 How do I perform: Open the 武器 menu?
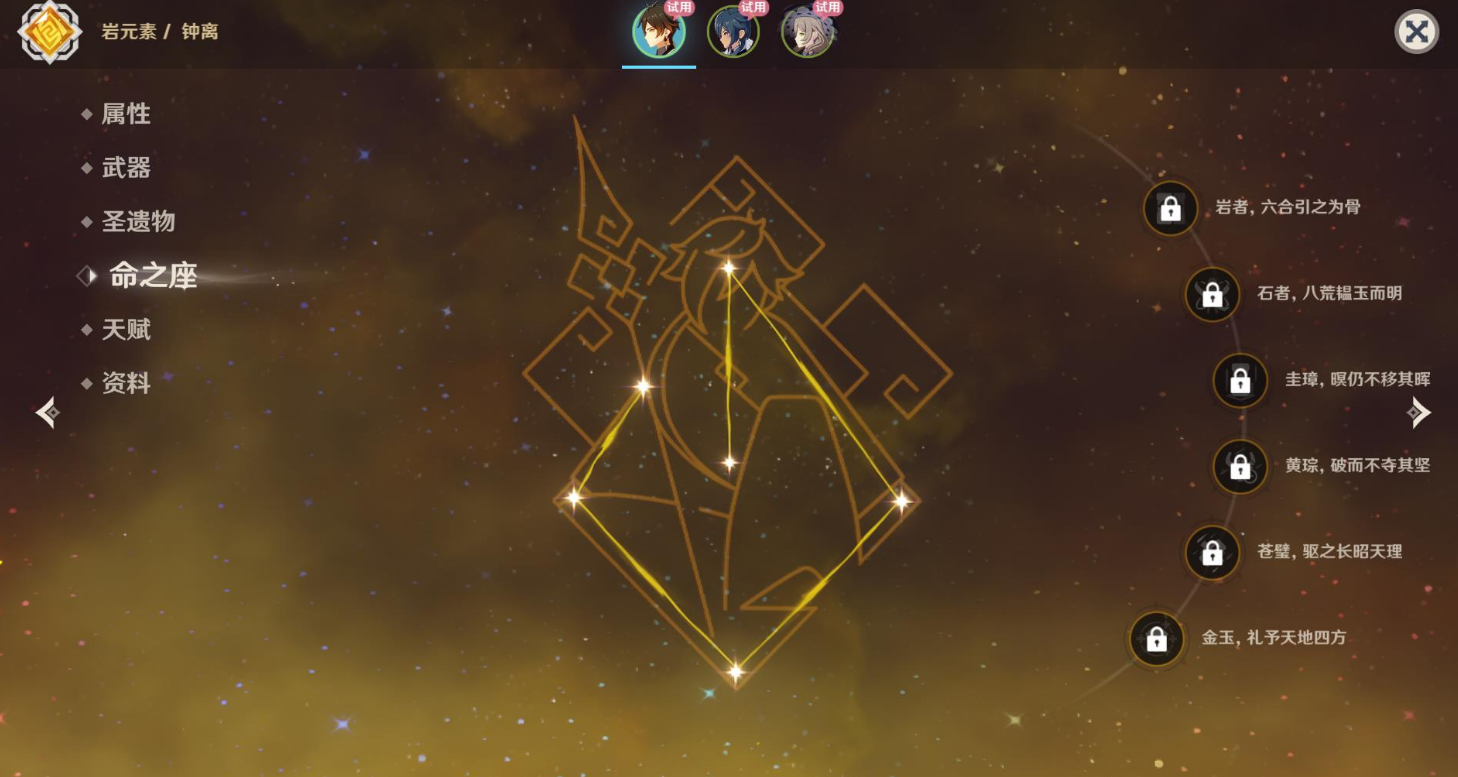[x=126, y=168]
